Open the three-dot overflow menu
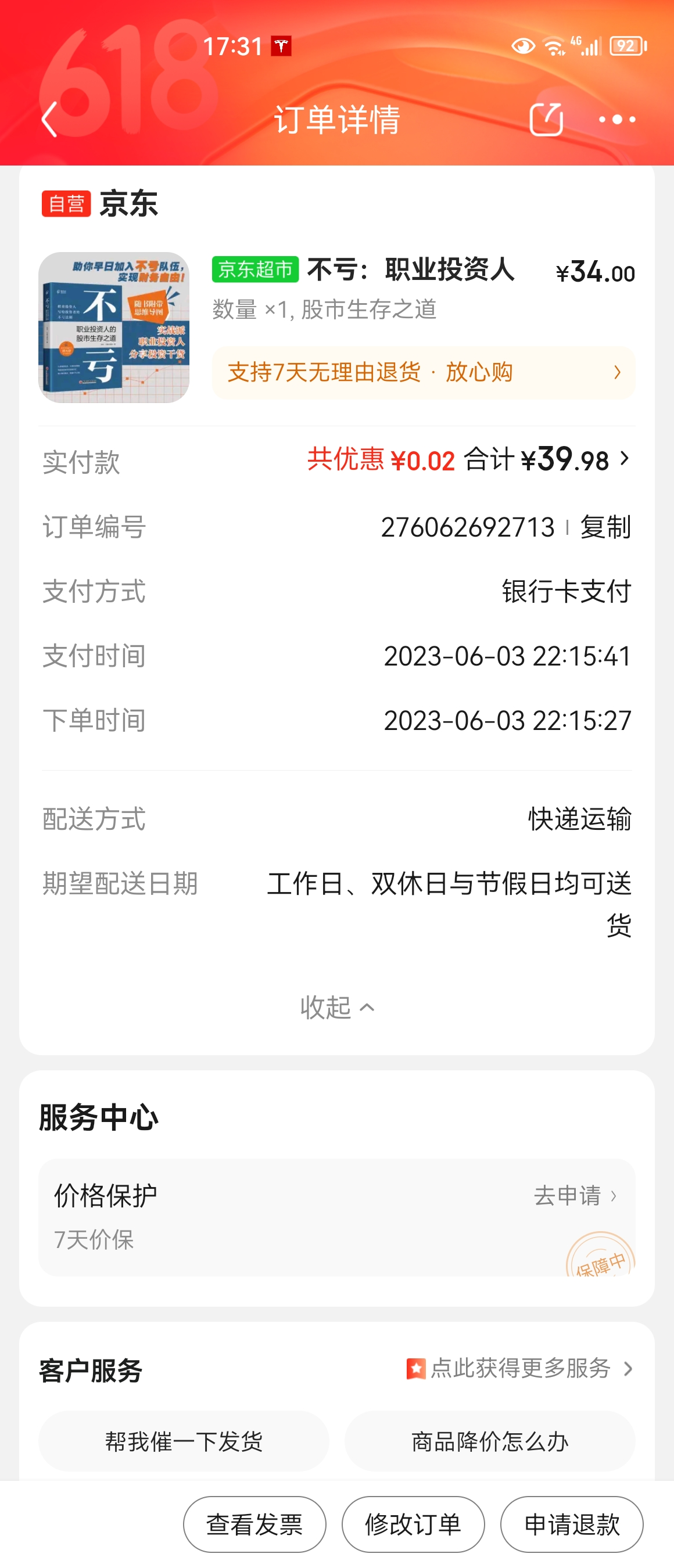 coord(616,119)
